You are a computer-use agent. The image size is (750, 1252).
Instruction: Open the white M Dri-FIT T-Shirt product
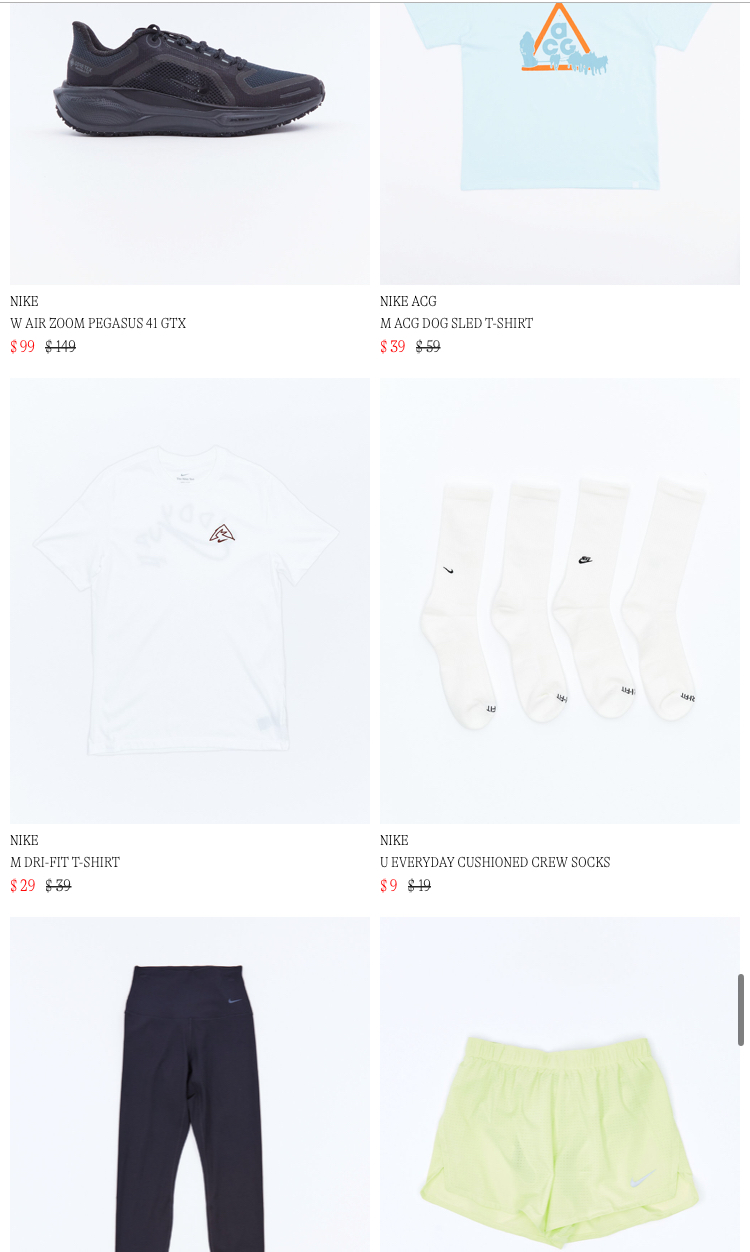[189, 600]
